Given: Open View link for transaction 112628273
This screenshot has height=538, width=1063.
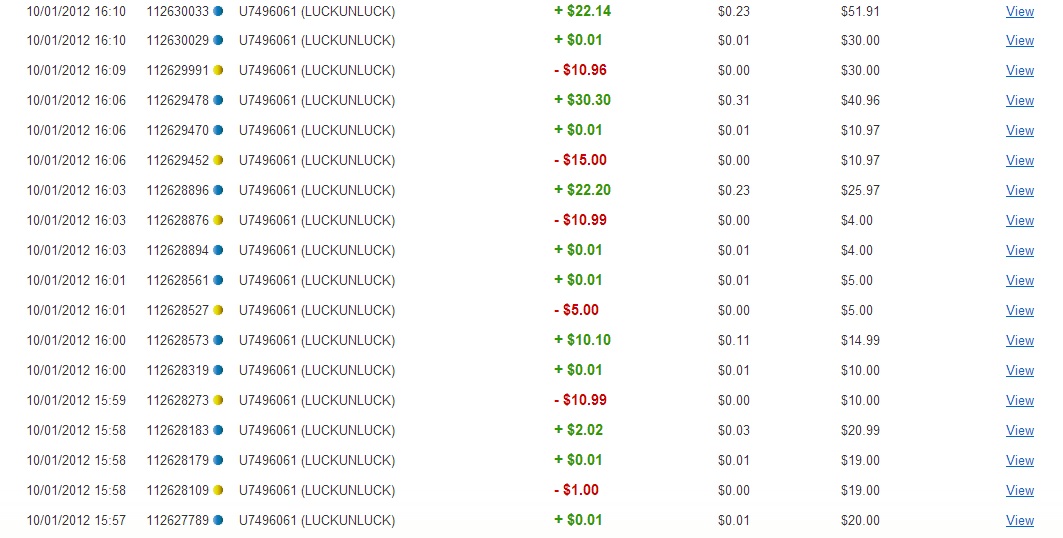Looking at the screenshot, I should click(x=1019, y=401).
